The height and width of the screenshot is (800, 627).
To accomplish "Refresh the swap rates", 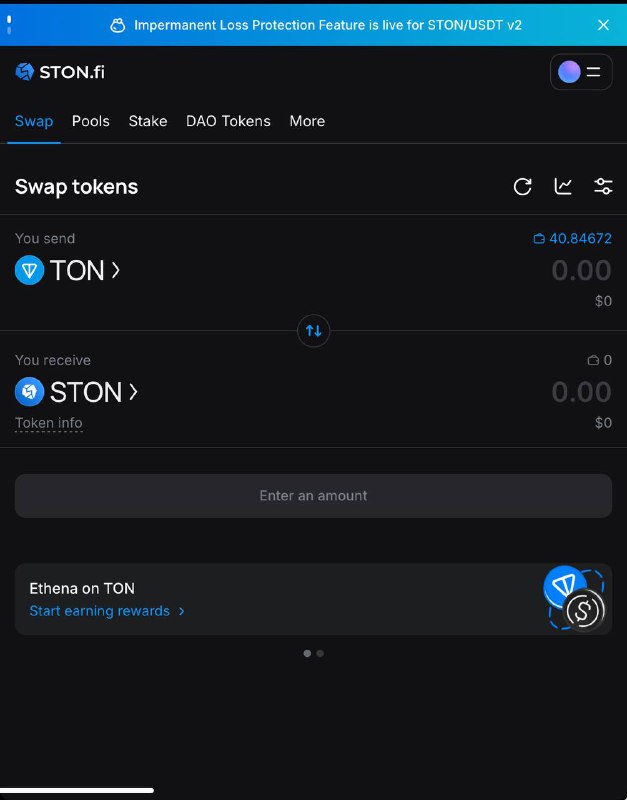I will click(522, 186).
